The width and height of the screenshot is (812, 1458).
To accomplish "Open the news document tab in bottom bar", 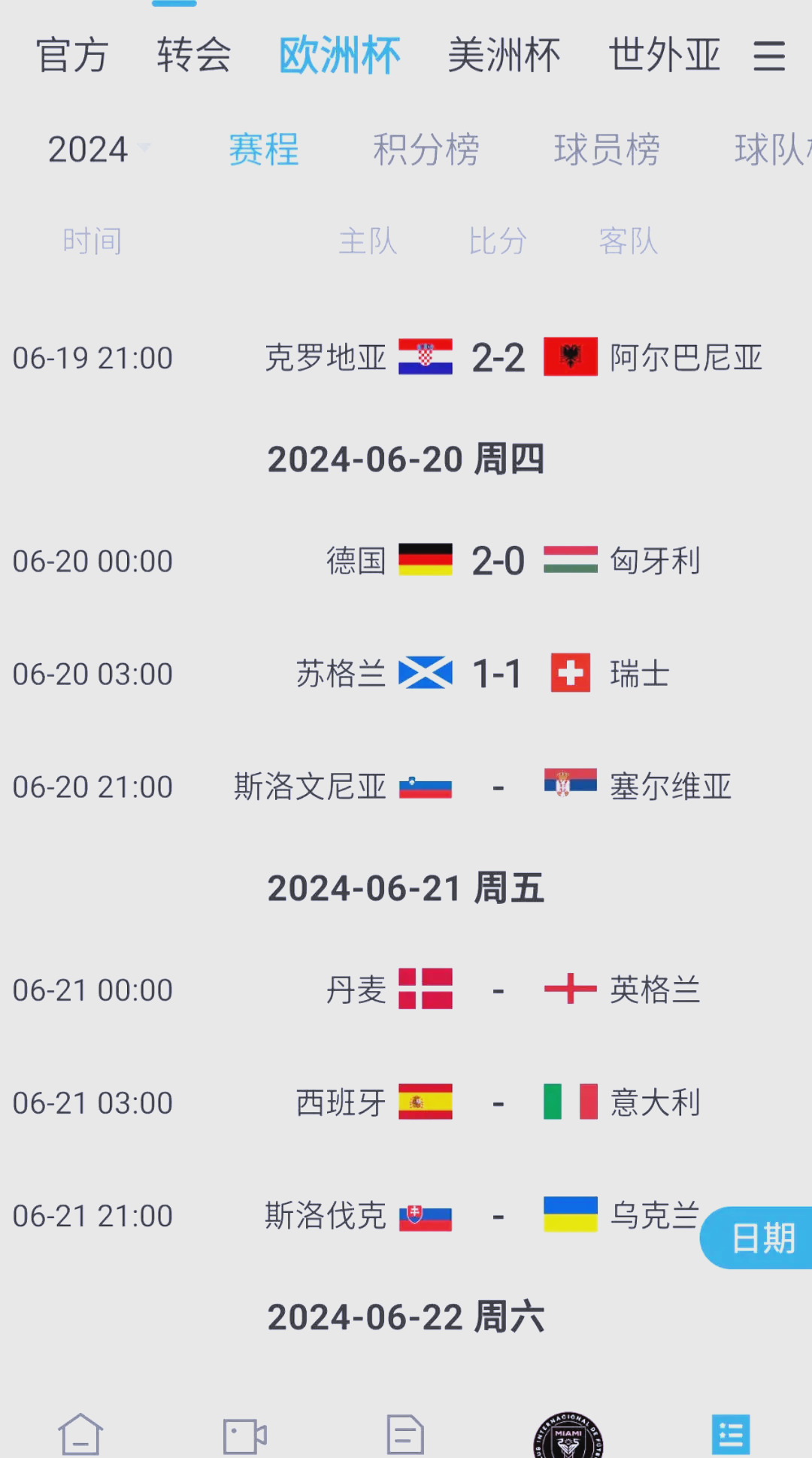I will click(405, 1435).
